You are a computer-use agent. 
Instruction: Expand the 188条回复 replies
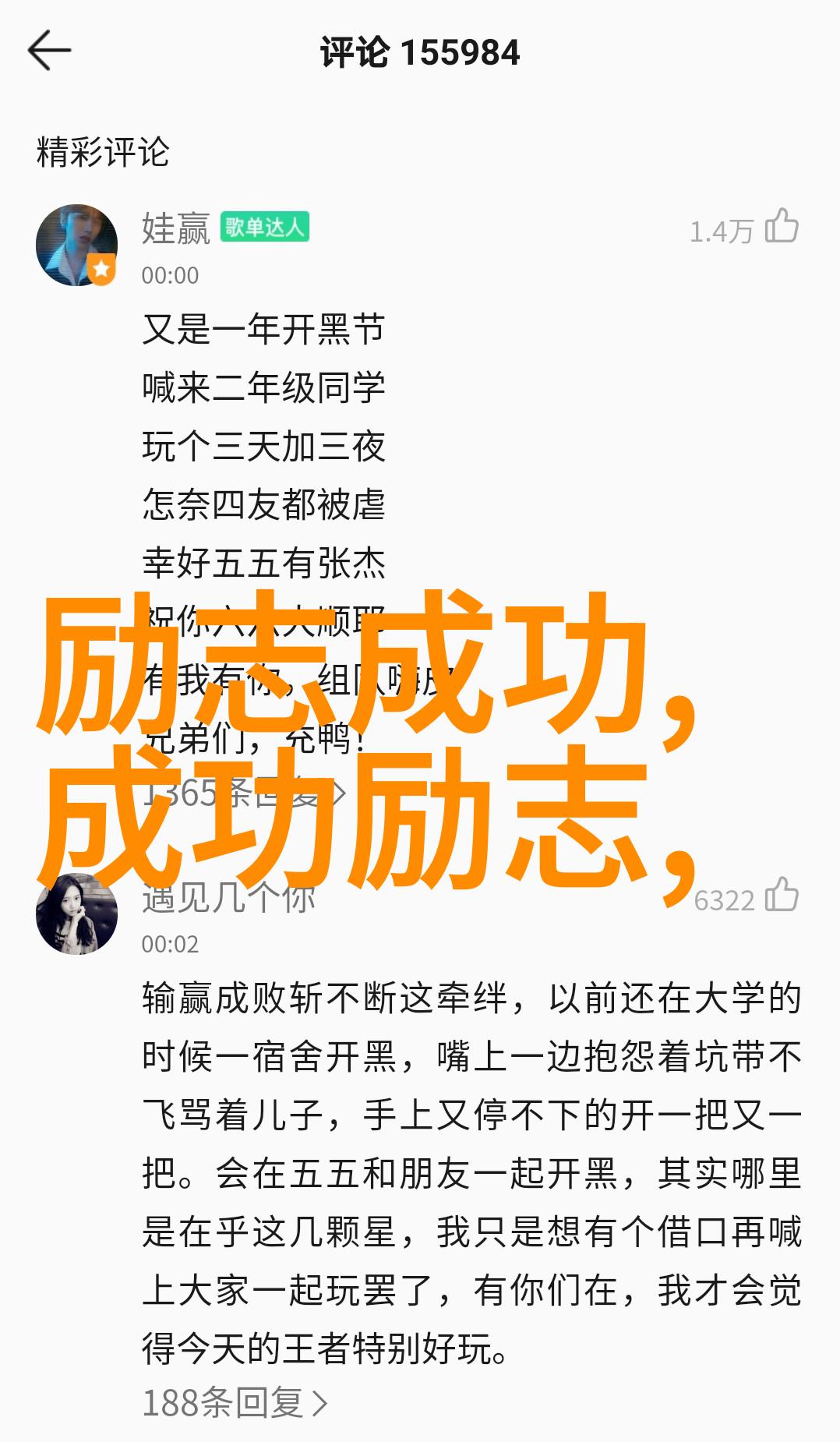coord(235,1402)
